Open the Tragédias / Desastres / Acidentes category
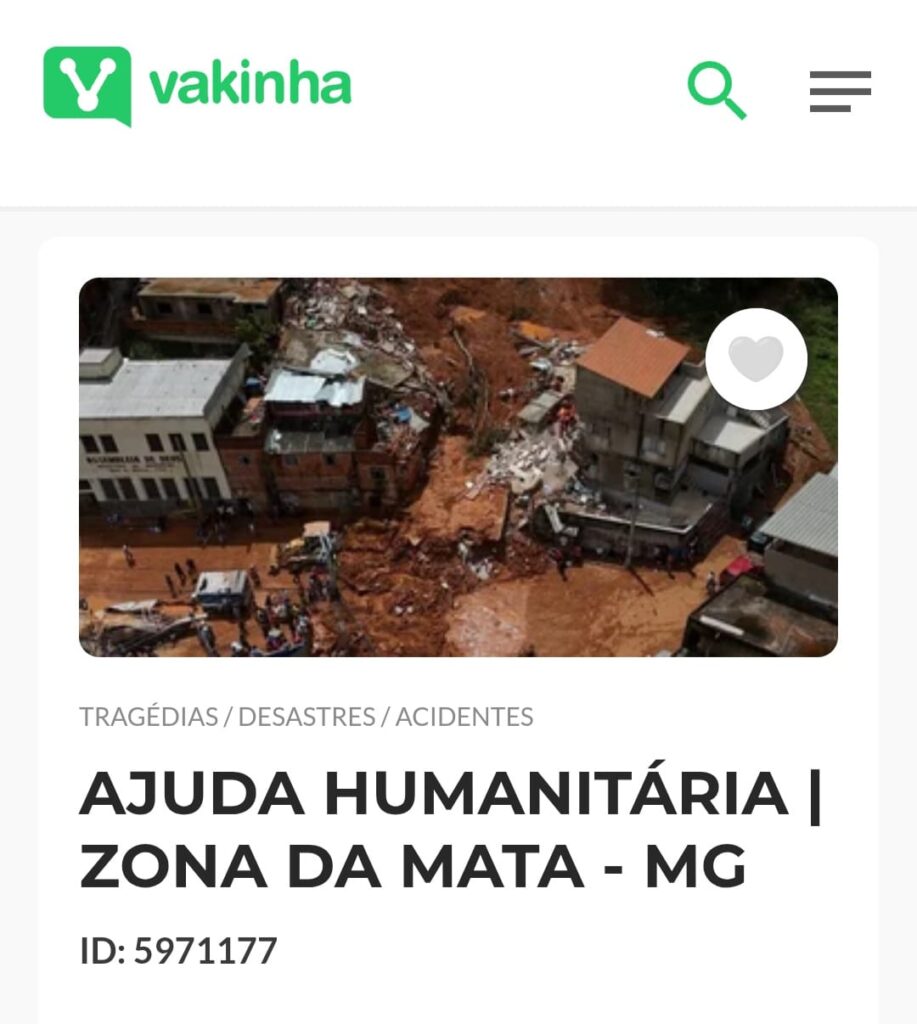Screen dimensions: 917x1024 click(x=306, y=717)
